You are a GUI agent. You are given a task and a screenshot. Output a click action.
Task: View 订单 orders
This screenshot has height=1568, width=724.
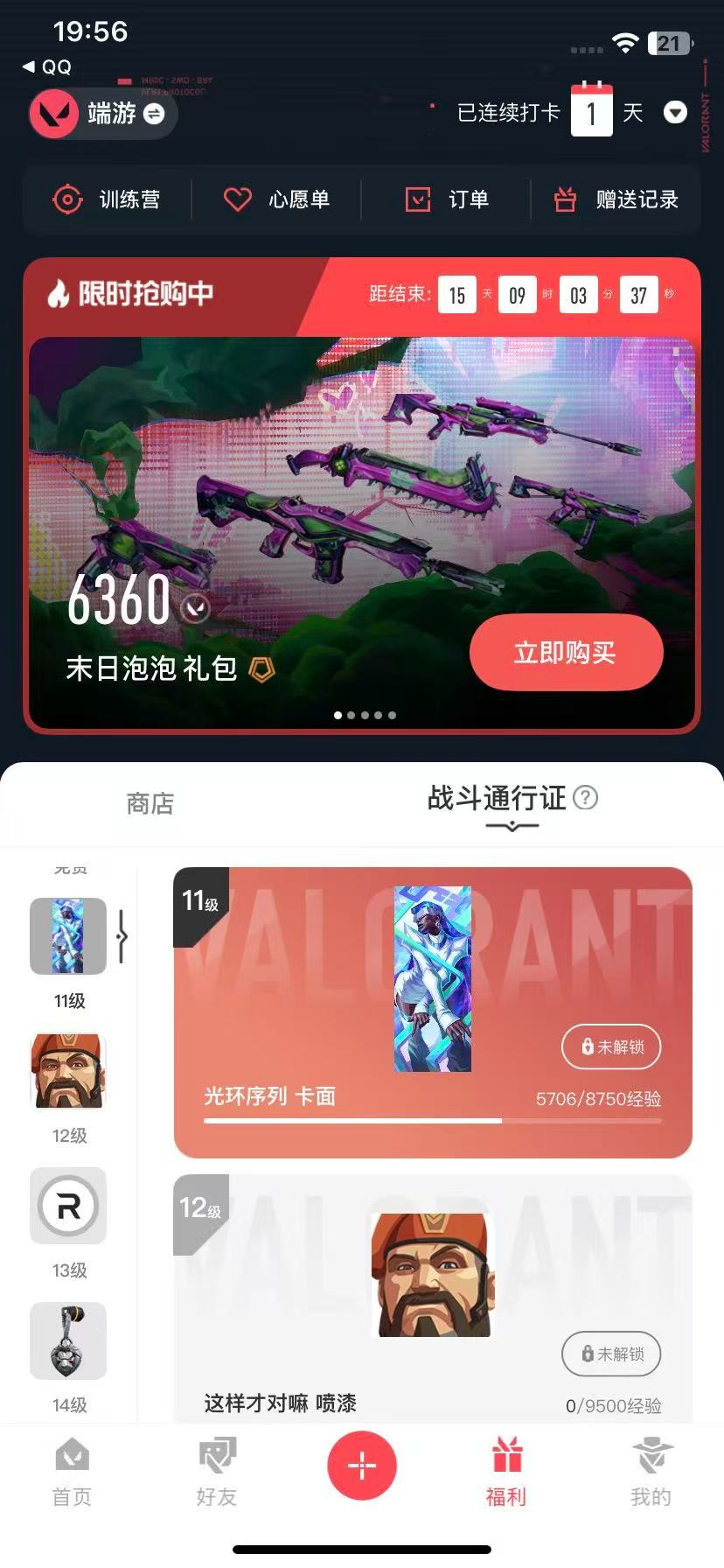(446, 199)
